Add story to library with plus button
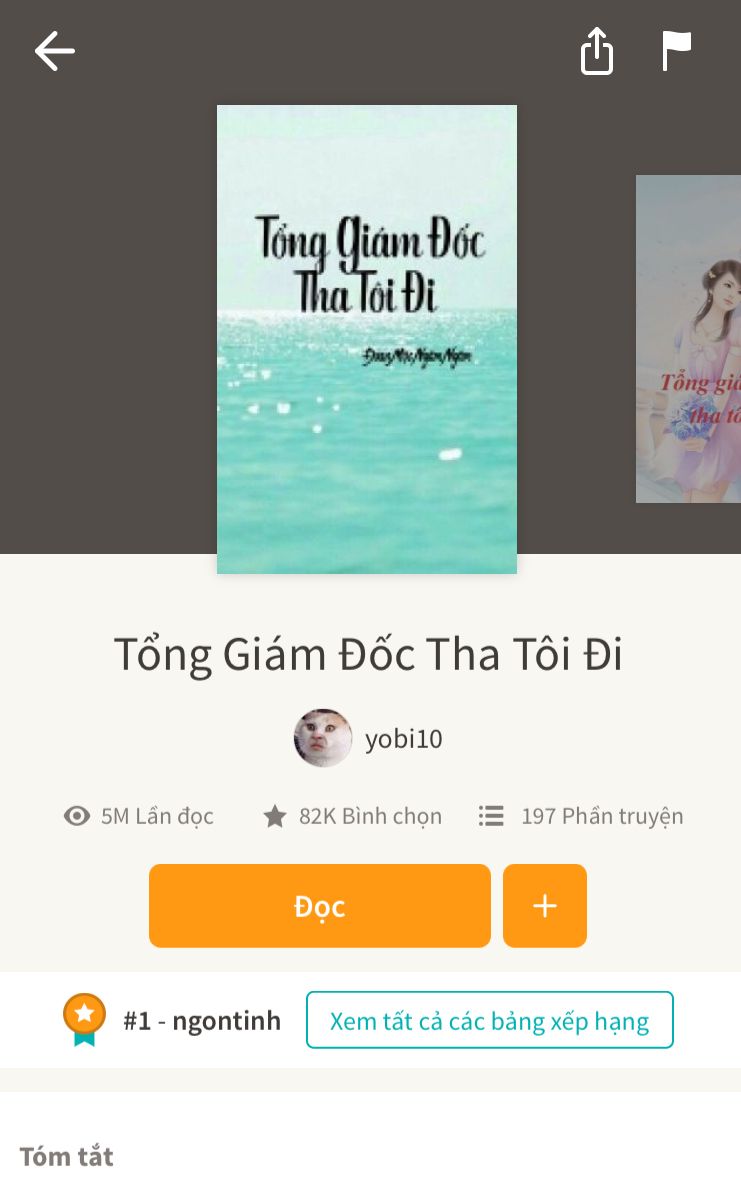Viewport: 741px width, 1200px height. (545, 906)
